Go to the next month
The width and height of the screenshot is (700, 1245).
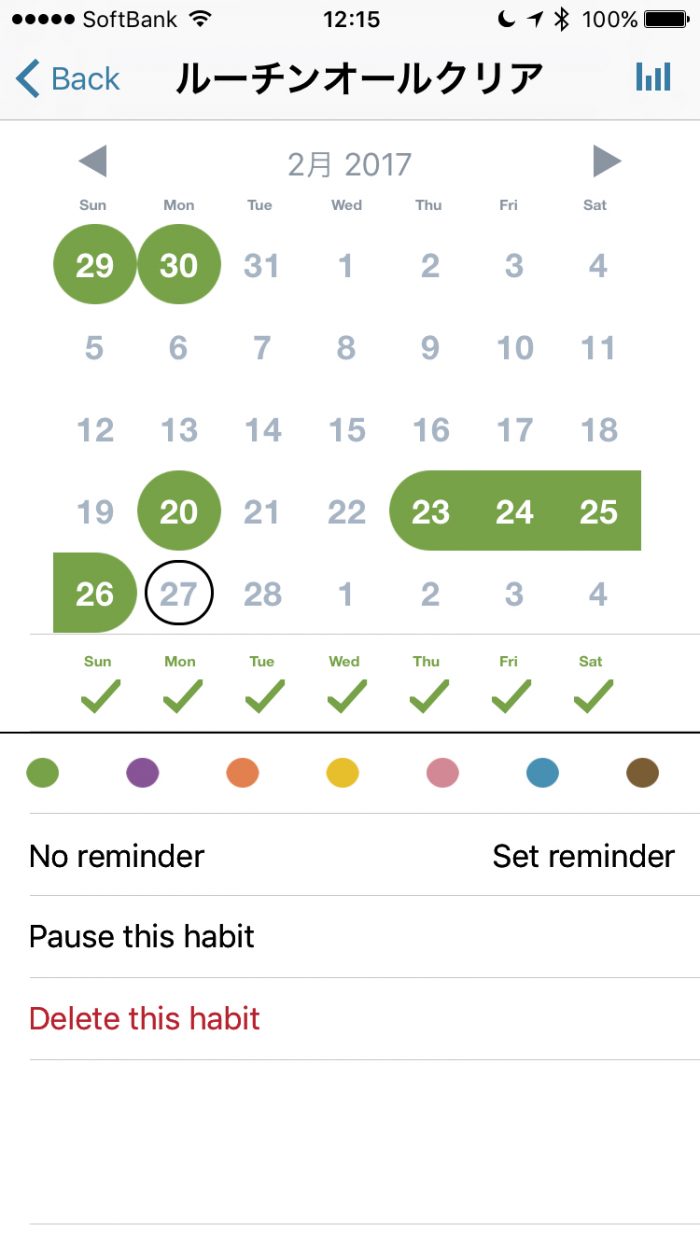606,162
